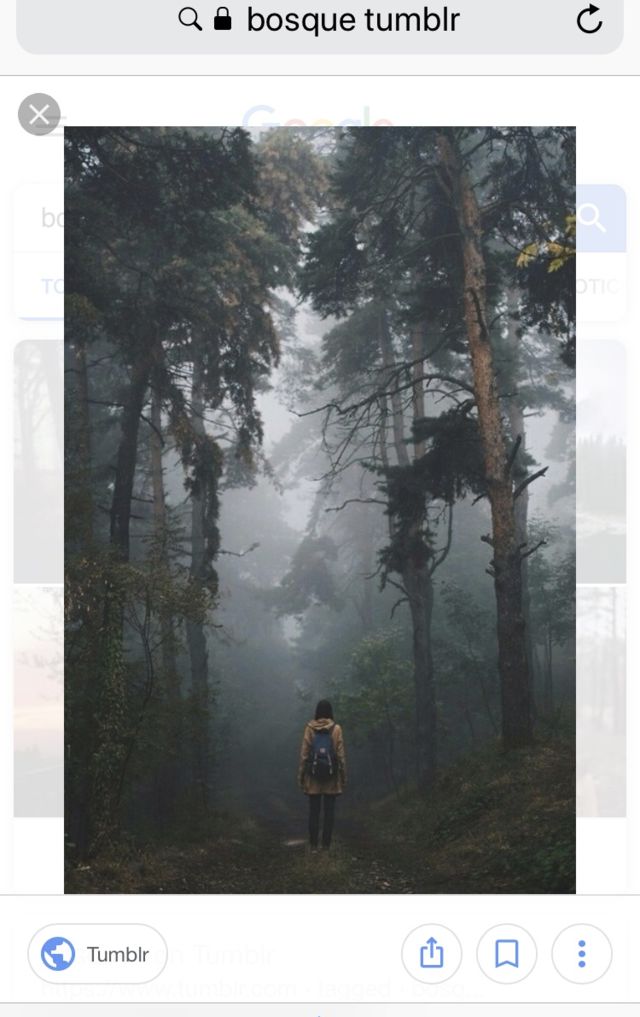
Task: Visit the Tumblr source page
Action: [97, 954]
